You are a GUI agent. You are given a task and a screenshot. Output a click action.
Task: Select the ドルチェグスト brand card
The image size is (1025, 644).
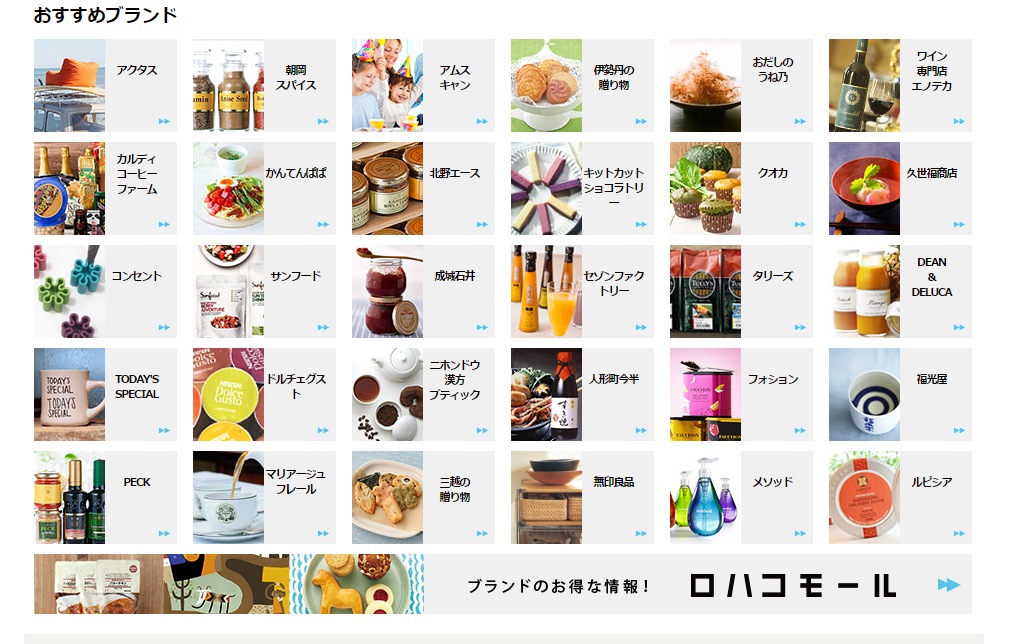264,394
